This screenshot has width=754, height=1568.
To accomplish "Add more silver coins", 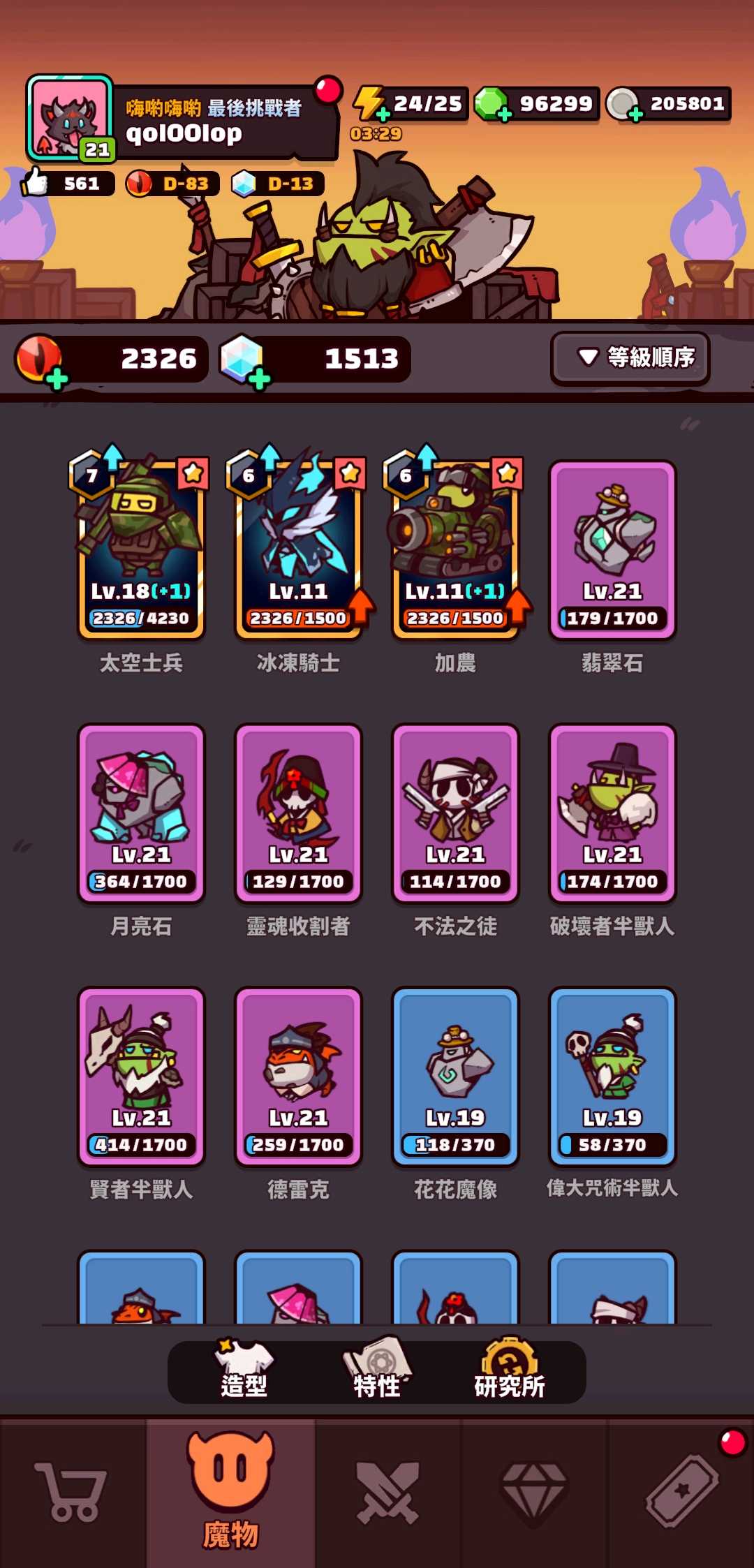I will pos(635,114).
